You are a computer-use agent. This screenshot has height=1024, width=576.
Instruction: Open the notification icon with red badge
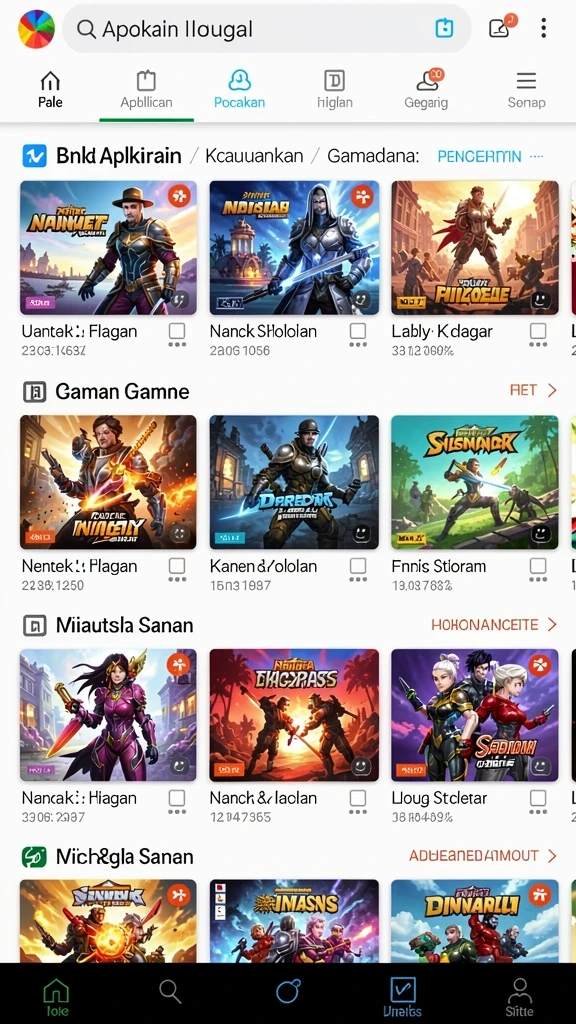tap(501, 27)
